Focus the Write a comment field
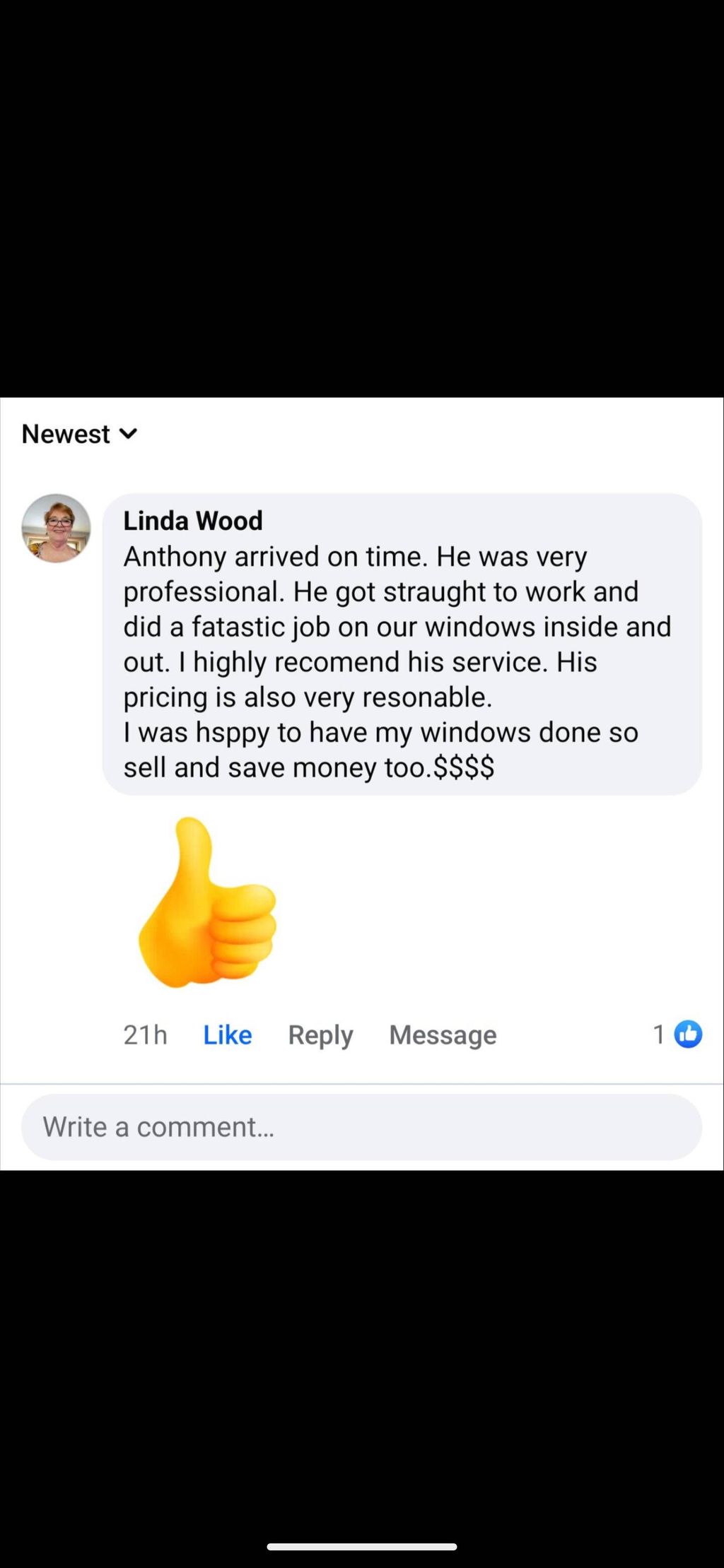Image resolution: width=724 pixels, height=1568 pixels. [x=361, y=1127]
